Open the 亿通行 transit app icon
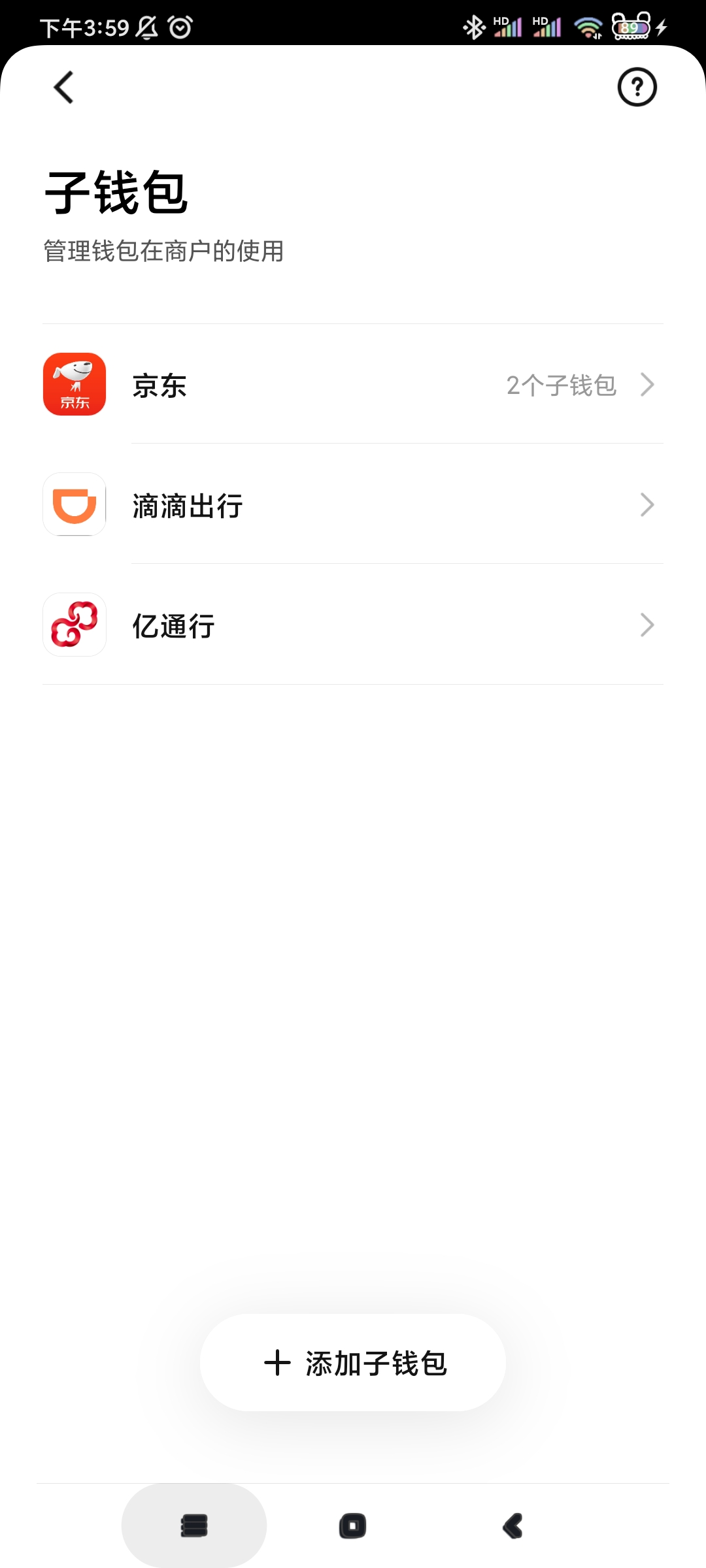Viewport: 706px width, 1568px height. pos(74,625)
